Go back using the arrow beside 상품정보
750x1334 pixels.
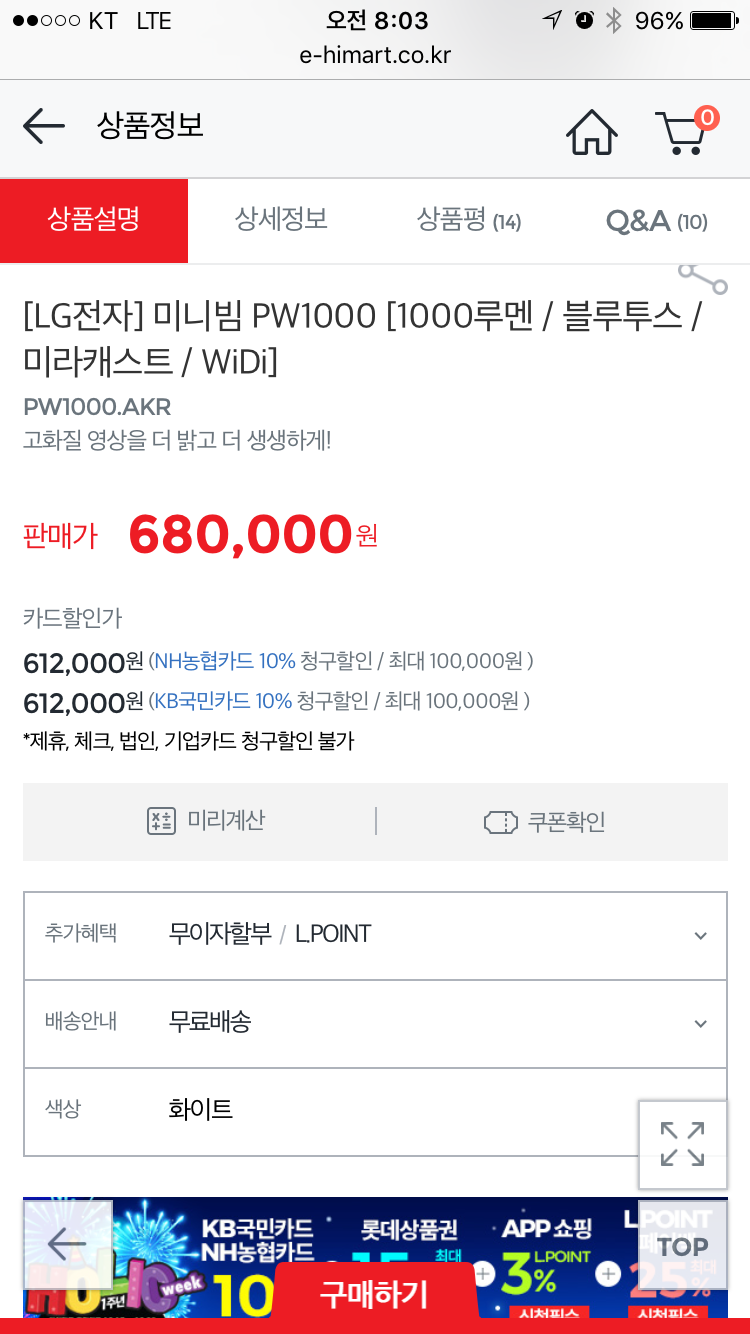point(44,127)
